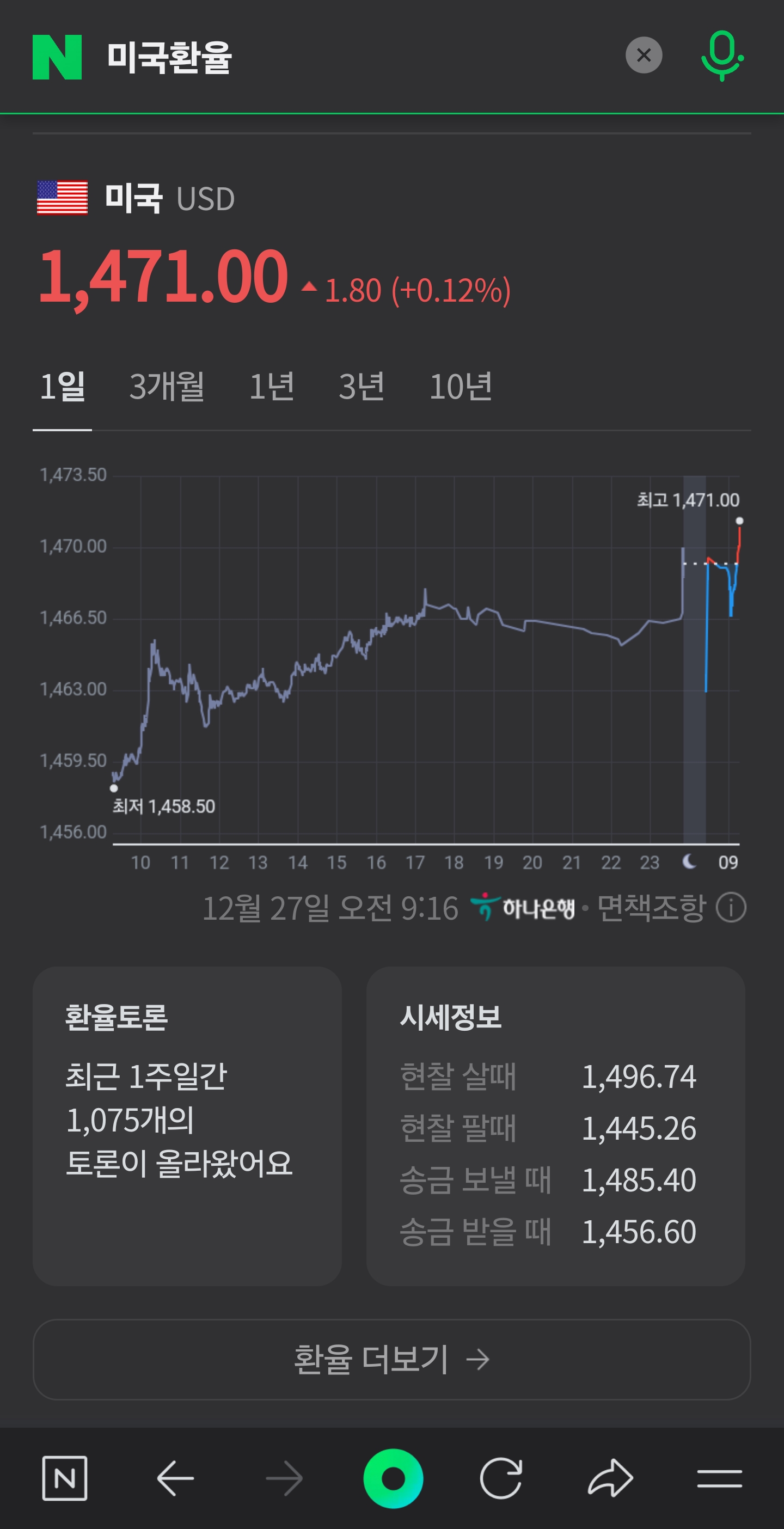Go back to the previous page
The width and height of the screenshot is (784, 1529).
(175, 1477)
